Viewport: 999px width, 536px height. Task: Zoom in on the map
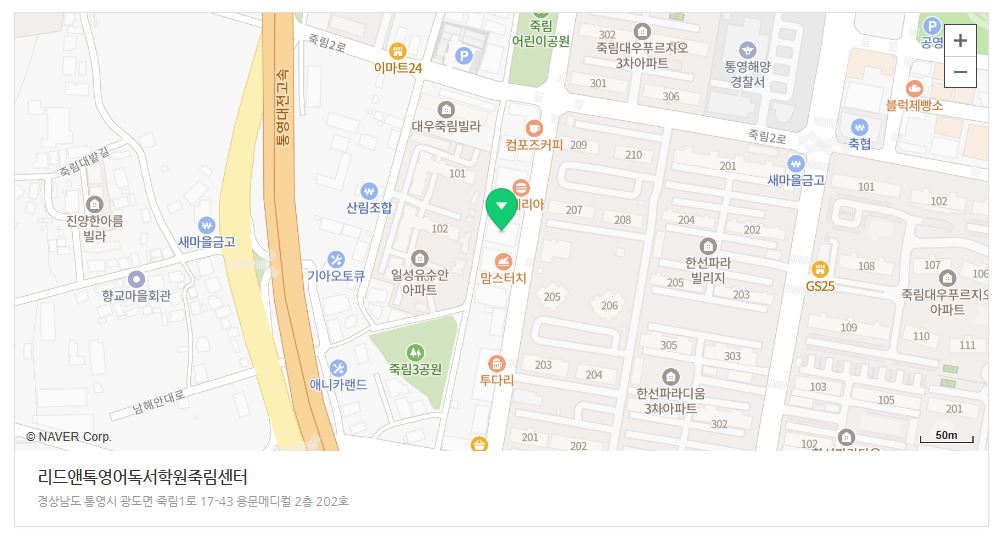tap(960, 41)
